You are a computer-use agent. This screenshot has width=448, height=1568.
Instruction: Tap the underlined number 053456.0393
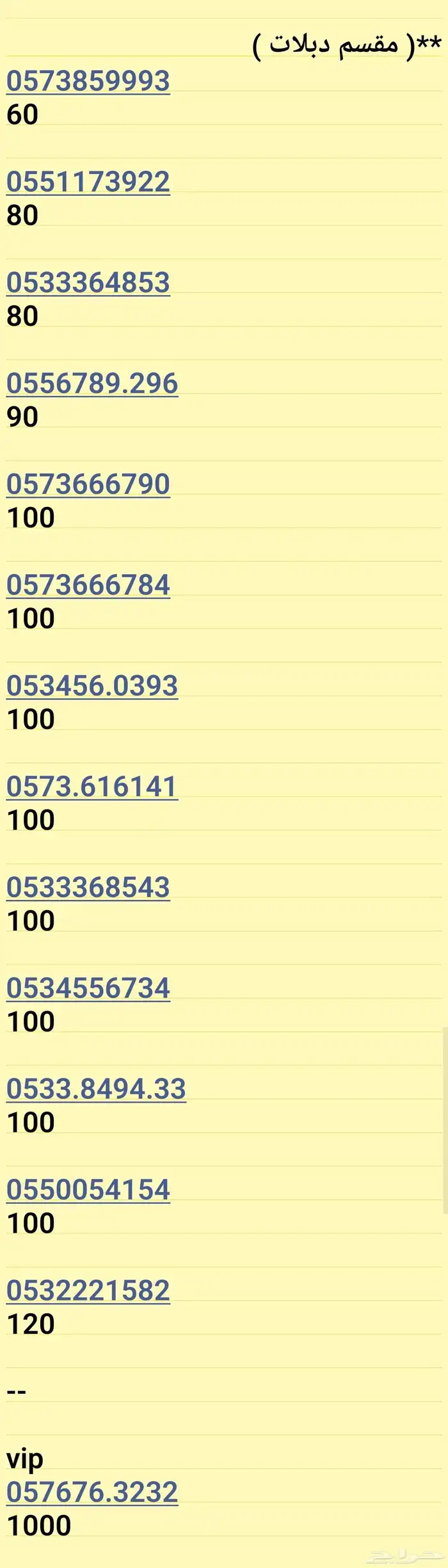point(92,686)
